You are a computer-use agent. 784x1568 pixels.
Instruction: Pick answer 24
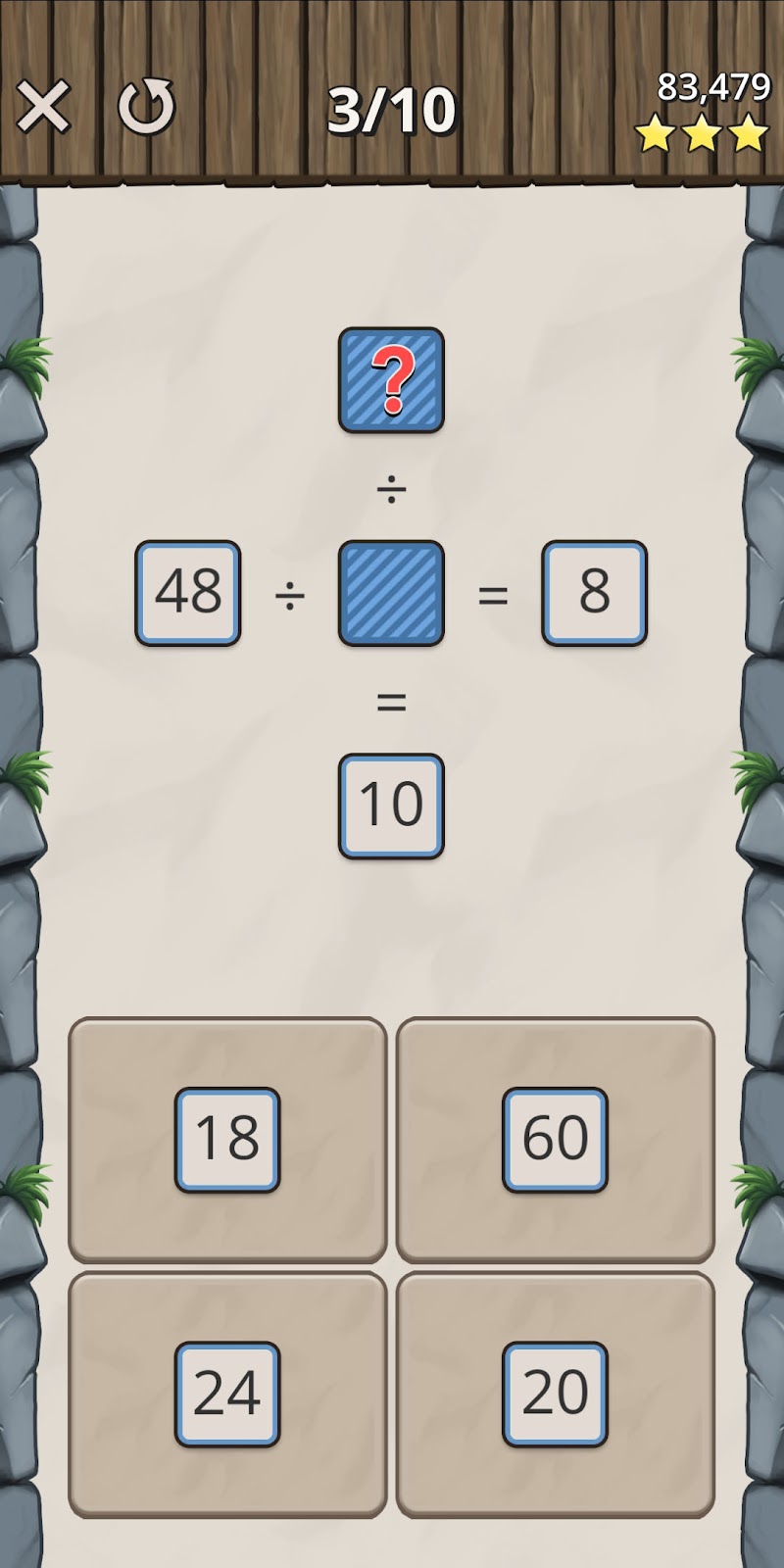coord(227,1394)
